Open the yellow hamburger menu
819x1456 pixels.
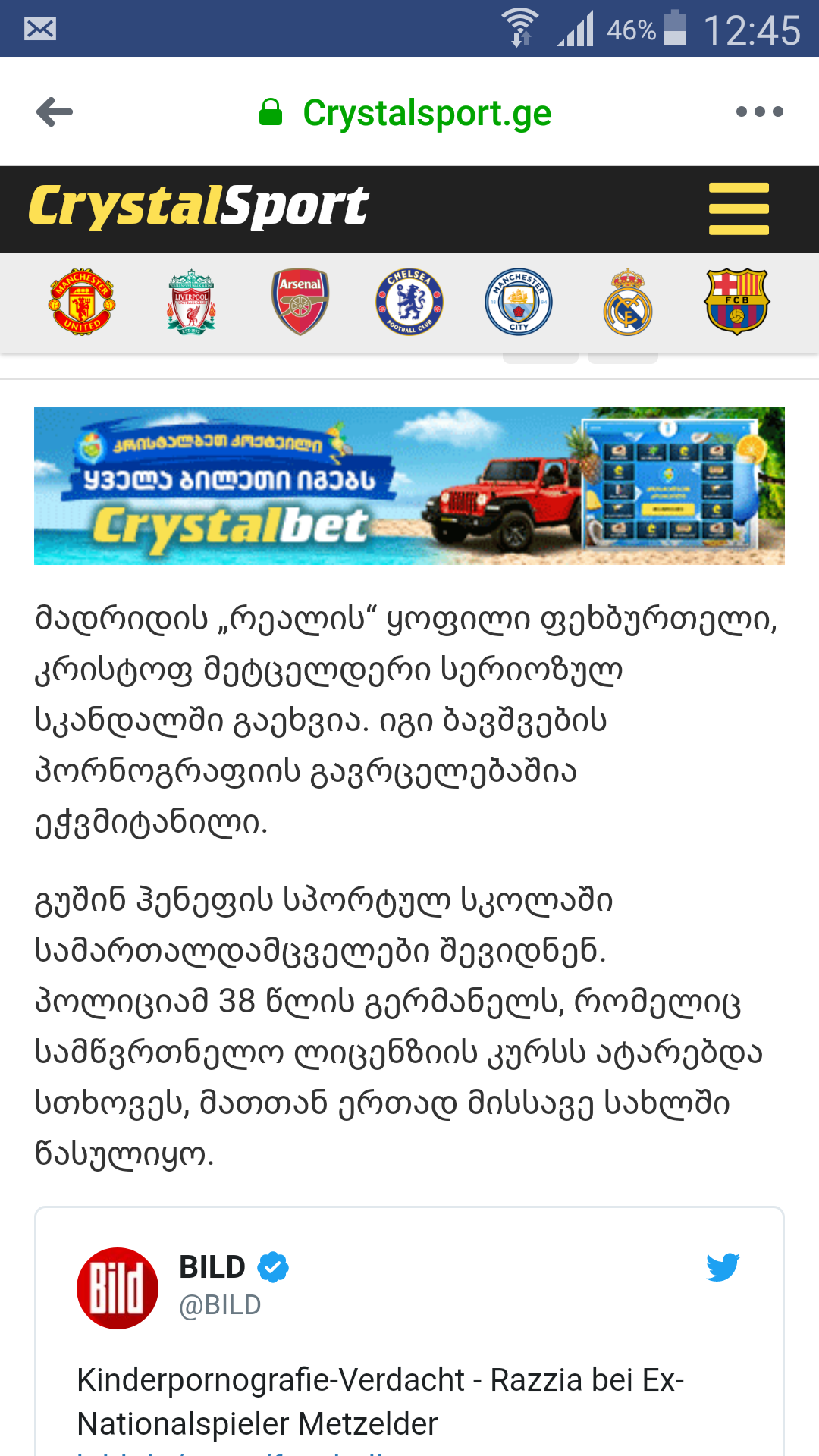[738, 207]
